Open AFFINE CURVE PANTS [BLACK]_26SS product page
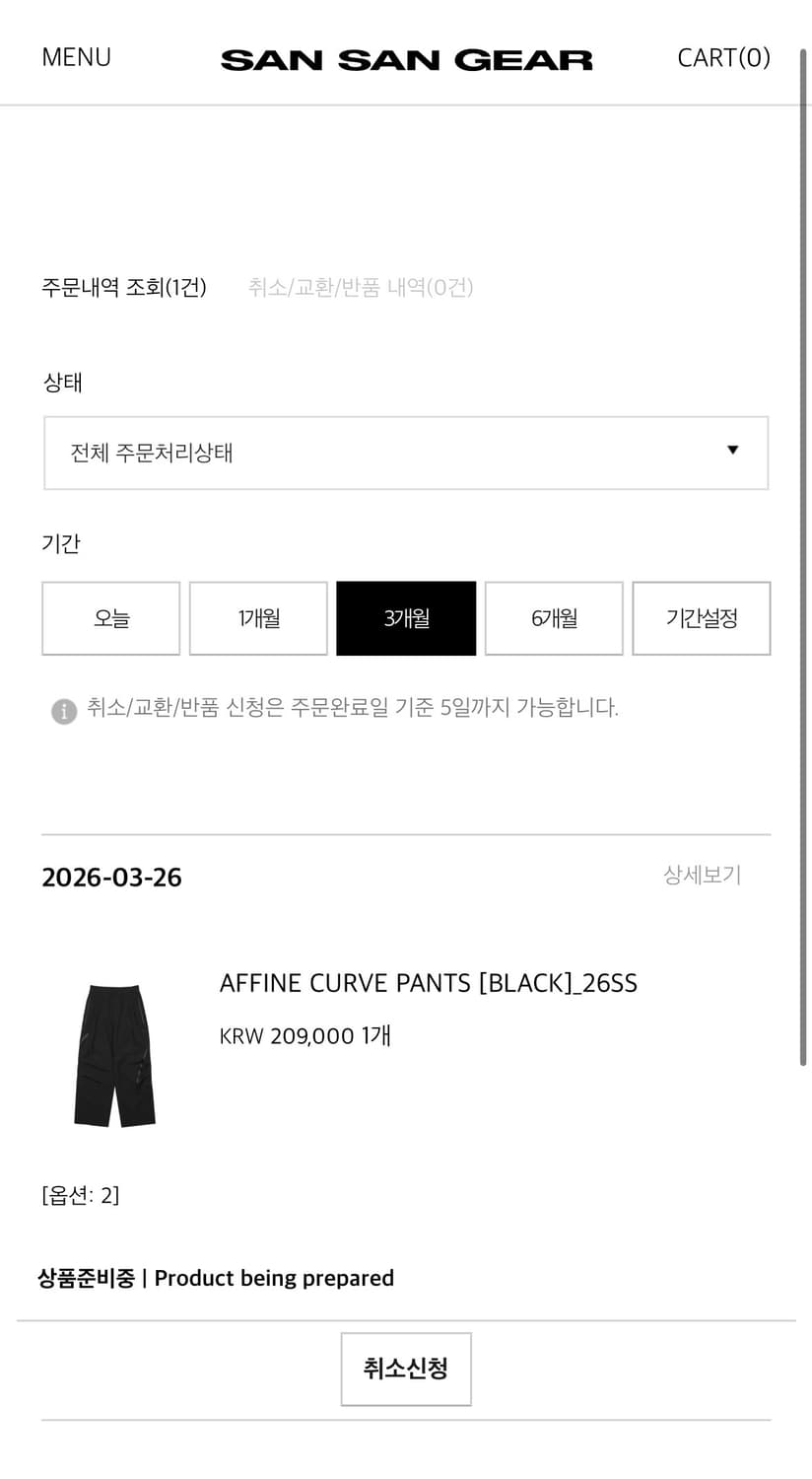The width and height of the screenshot is (812, 1479). pyautogui.click(x=429, y=983)
